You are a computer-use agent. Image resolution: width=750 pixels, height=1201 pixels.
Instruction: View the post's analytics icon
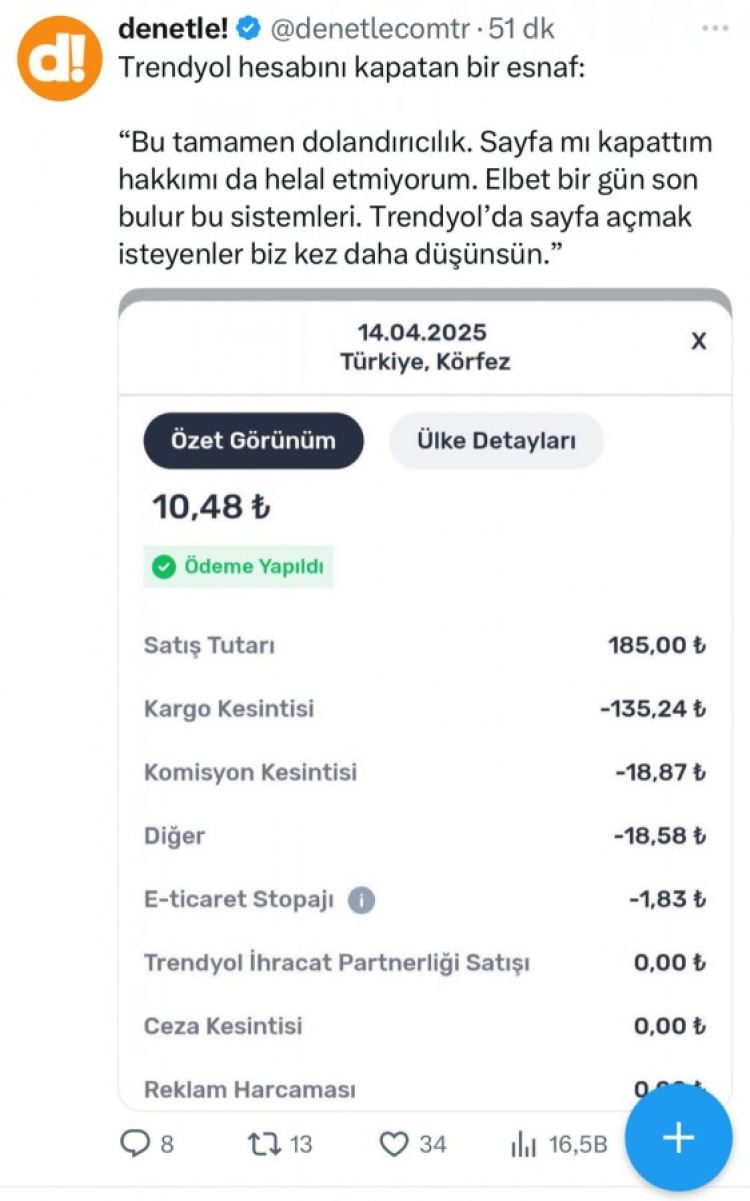pos(525,1143)
